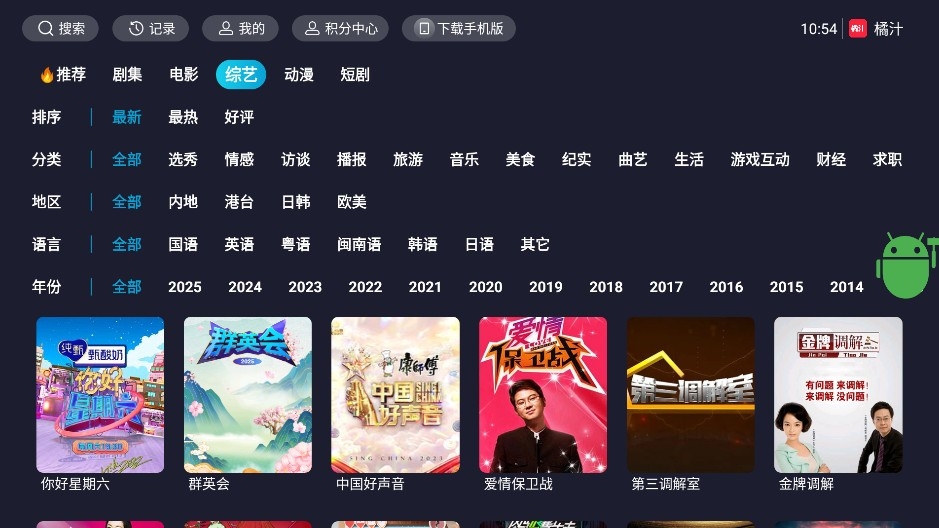Viewport: 939px width, 528px height.
Task: Open the show 你好星期六
Action: tap(100, 395)
